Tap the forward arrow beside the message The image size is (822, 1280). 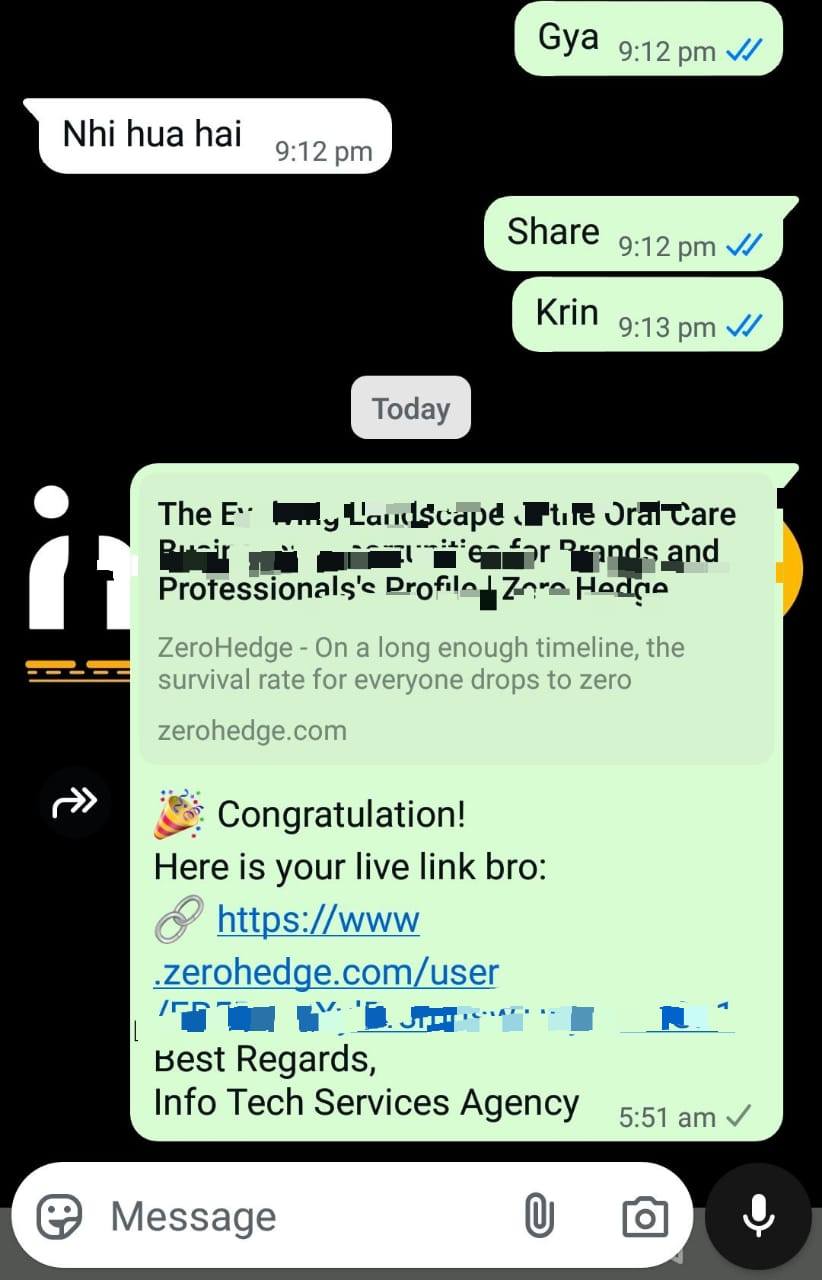76,800
